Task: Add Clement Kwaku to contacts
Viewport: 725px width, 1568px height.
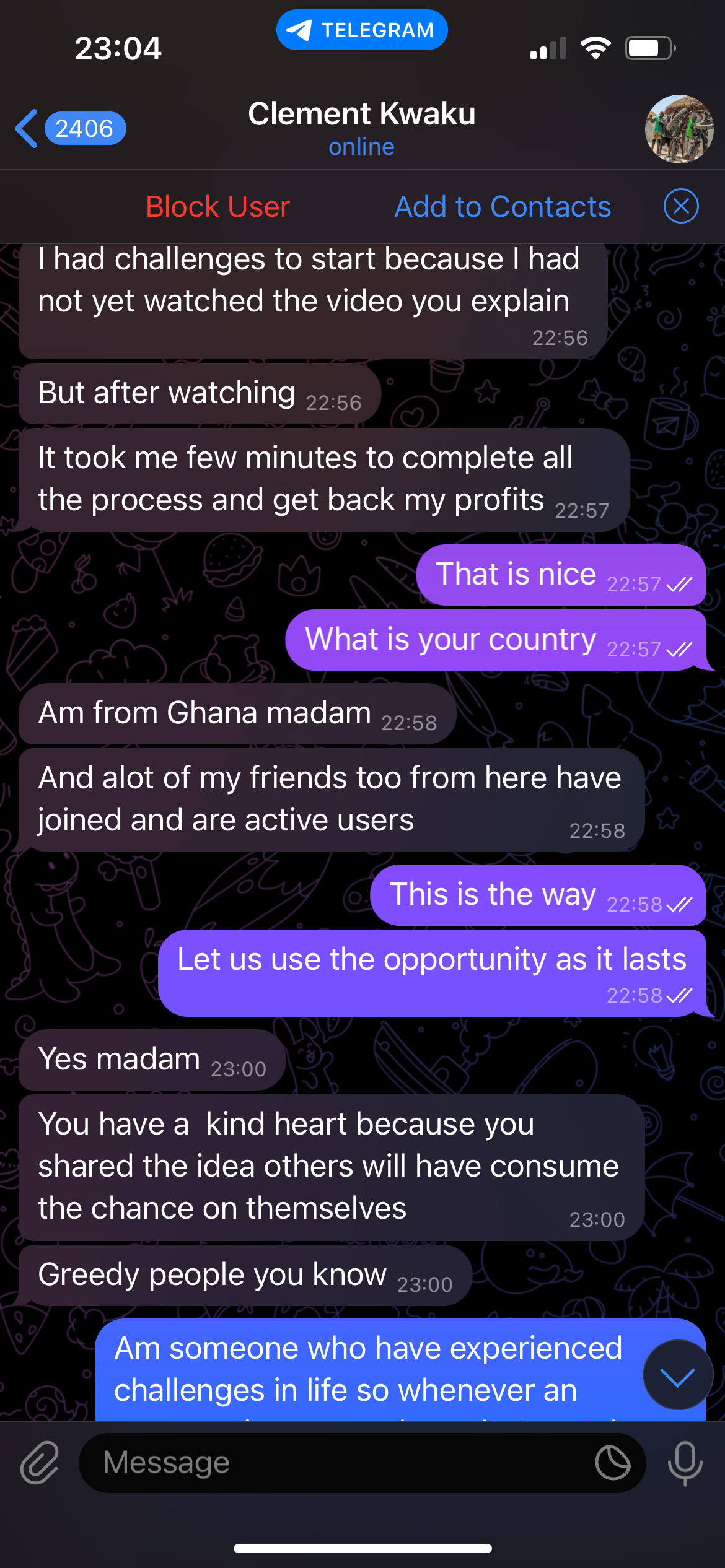Action: tap(503, 207)
